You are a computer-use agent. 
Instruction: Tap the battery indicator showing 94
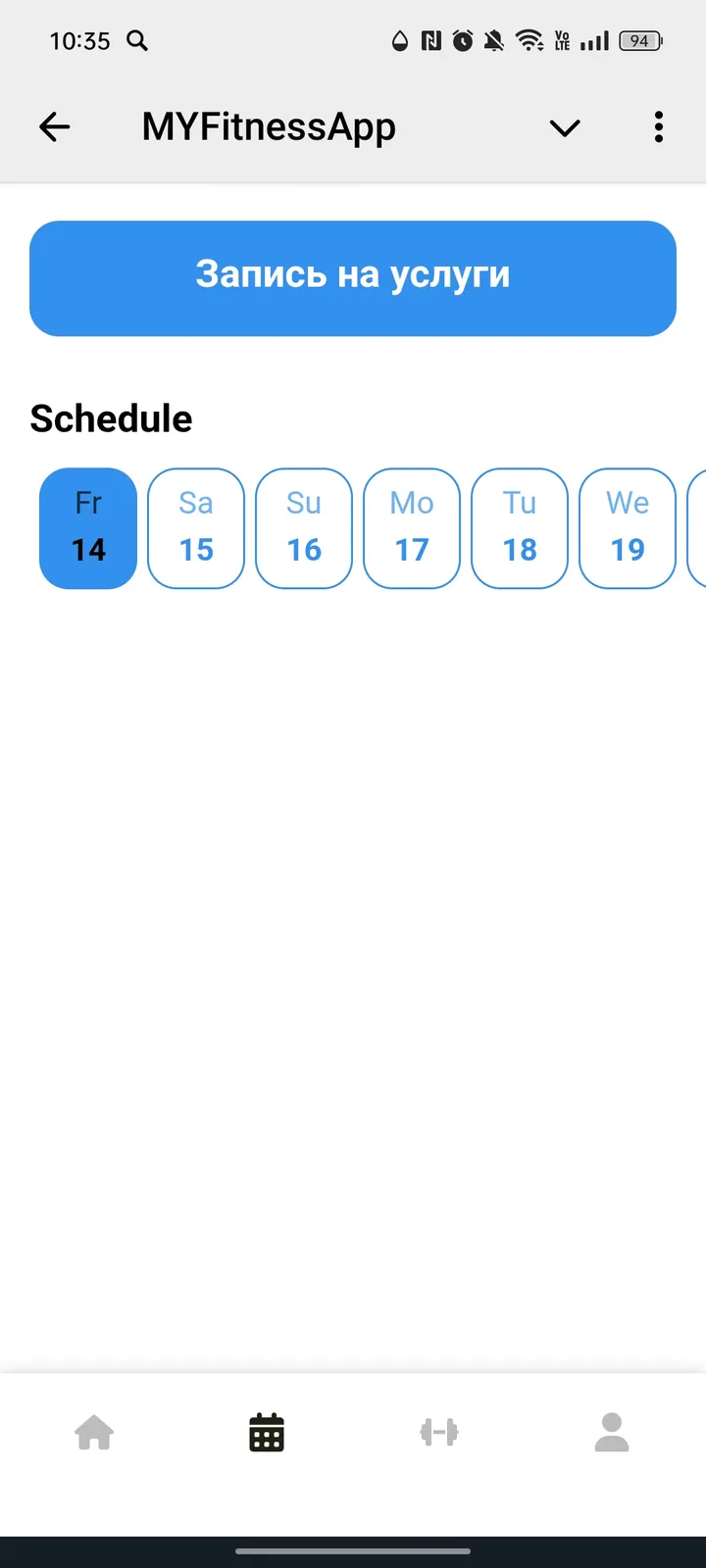click(x=638, y=41)
